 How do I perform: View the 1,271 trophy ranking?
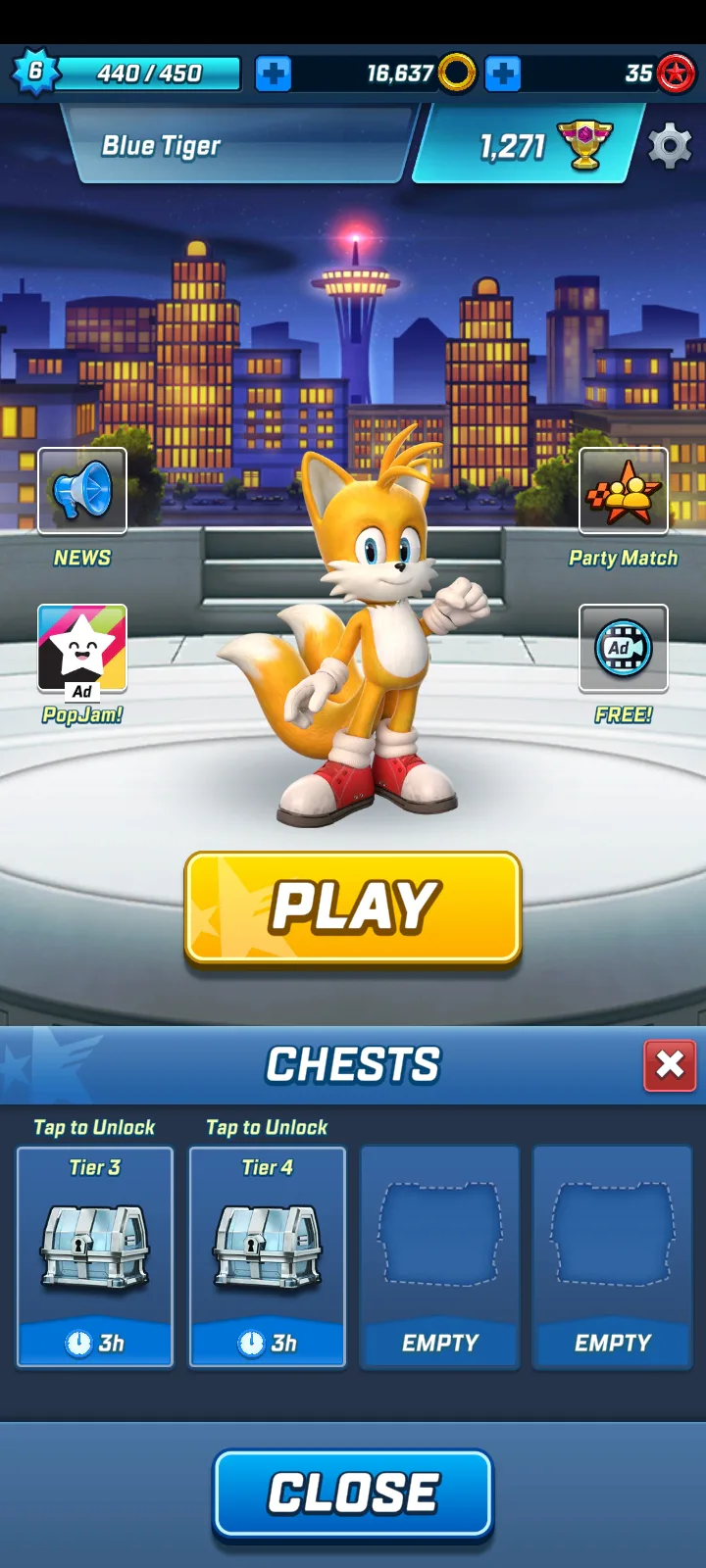529,146
